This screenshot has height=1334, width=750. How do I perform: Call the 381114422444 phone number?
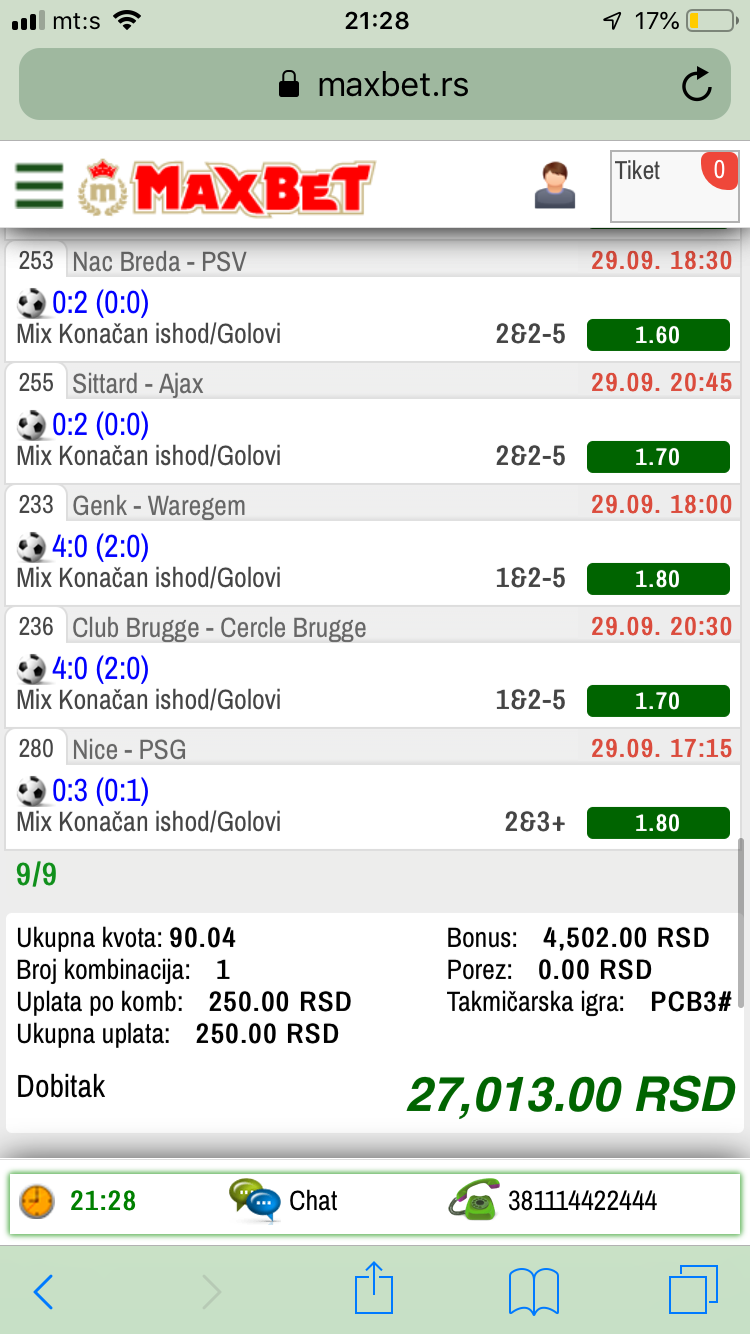click(552, 1201)
